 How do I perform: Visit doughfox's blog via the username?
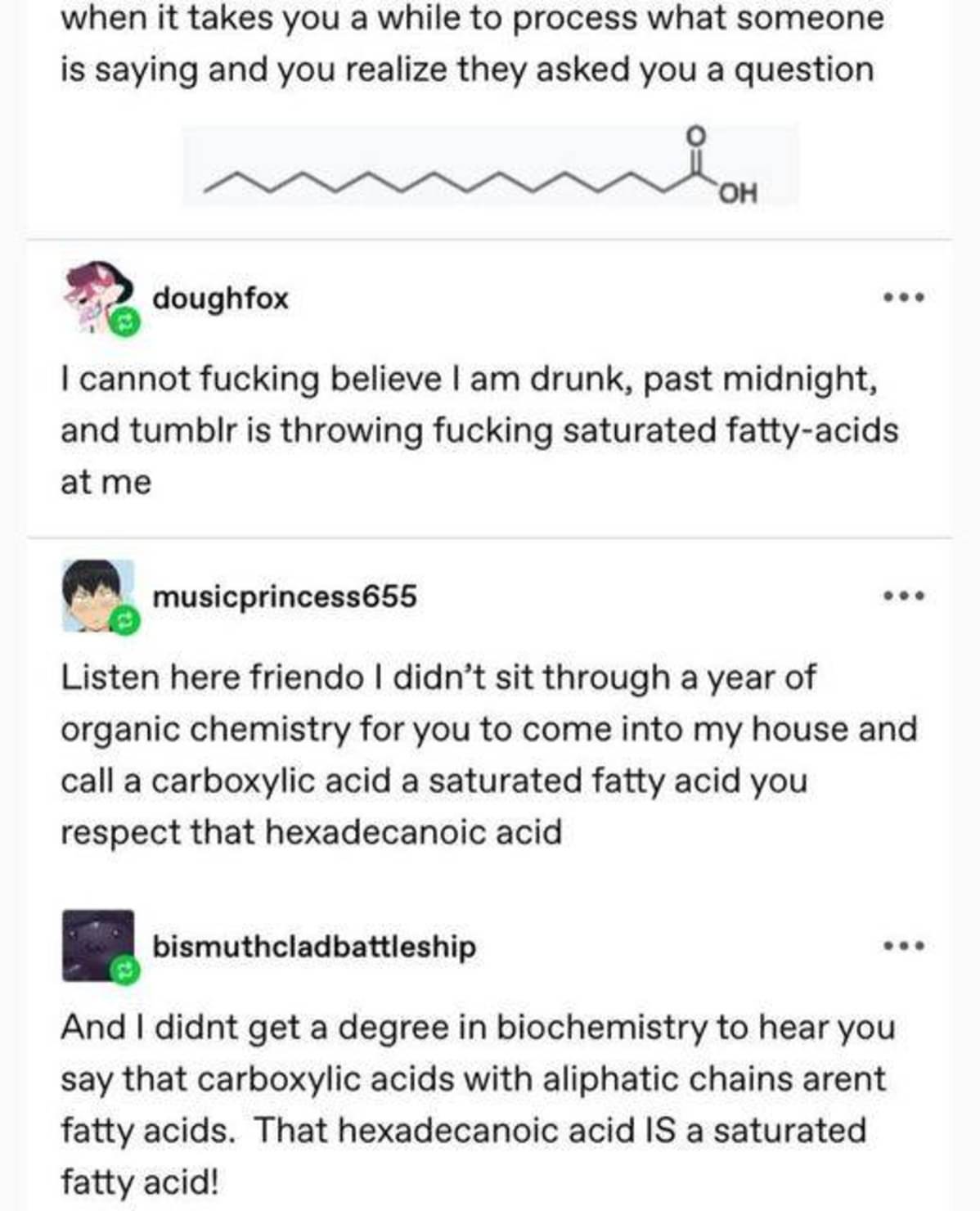click(221, 298)
